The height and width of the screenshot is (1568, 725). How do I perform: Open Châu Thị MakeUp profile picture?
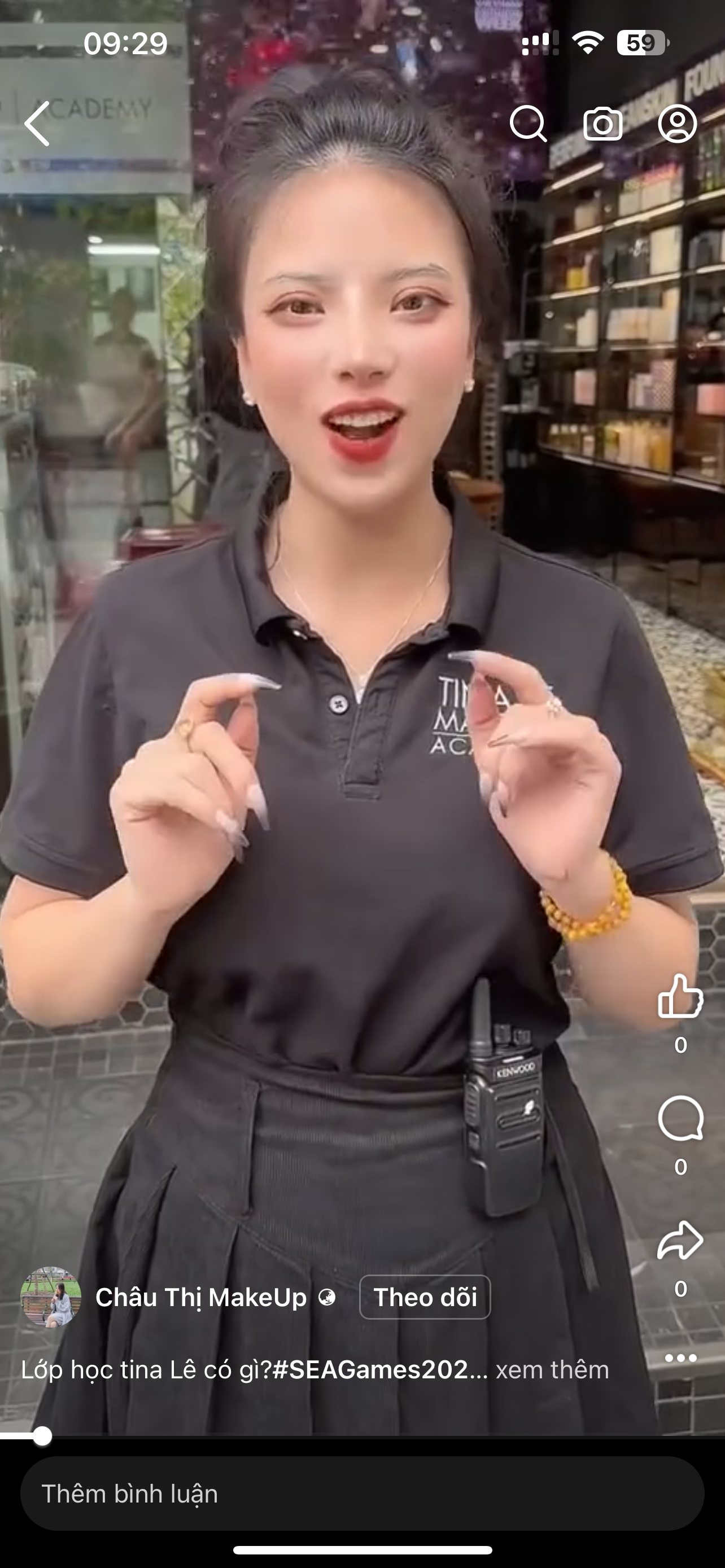[51, 1297]
